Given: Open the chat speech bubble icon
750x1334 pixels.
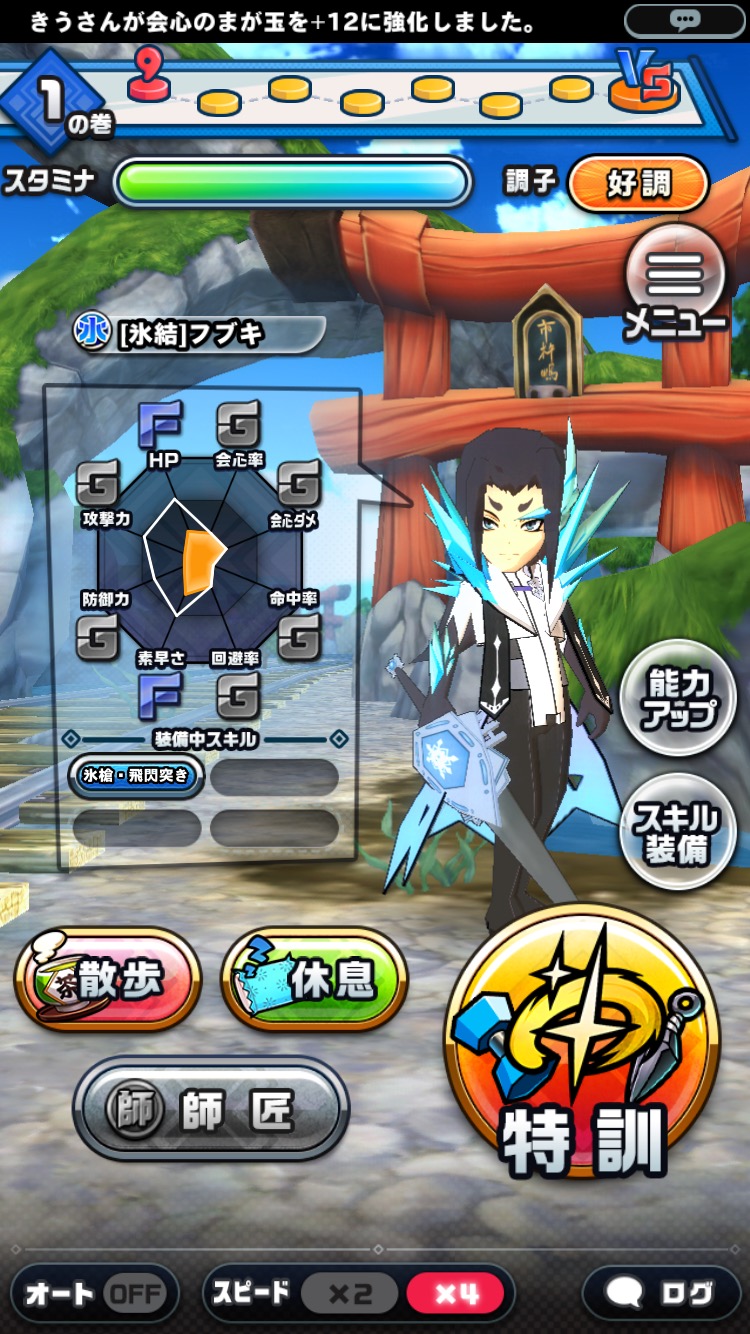Looking at the screenshot, I should click(x=685, y=20).
